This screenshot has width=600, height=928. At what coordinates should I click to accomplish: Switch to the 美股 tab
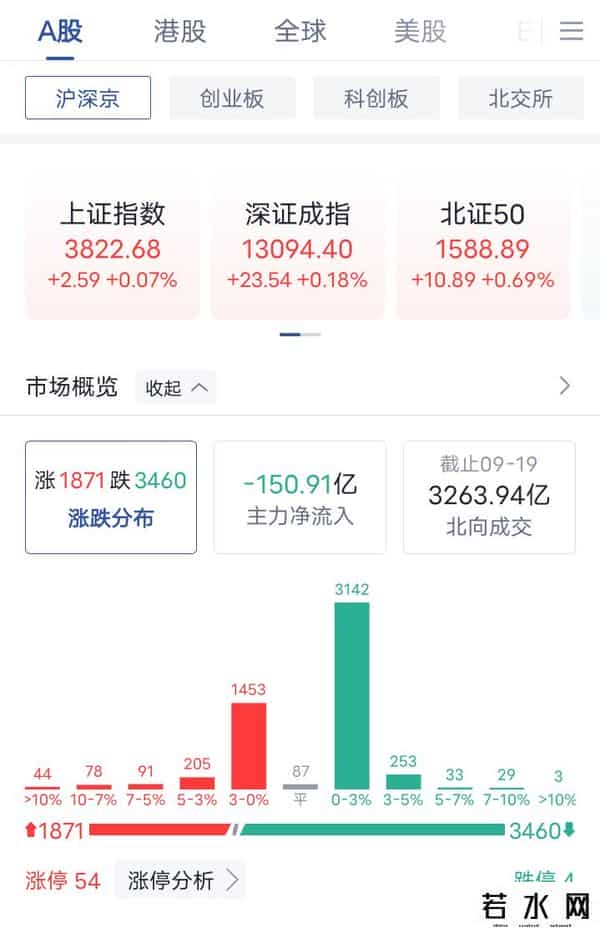(420, 31)
